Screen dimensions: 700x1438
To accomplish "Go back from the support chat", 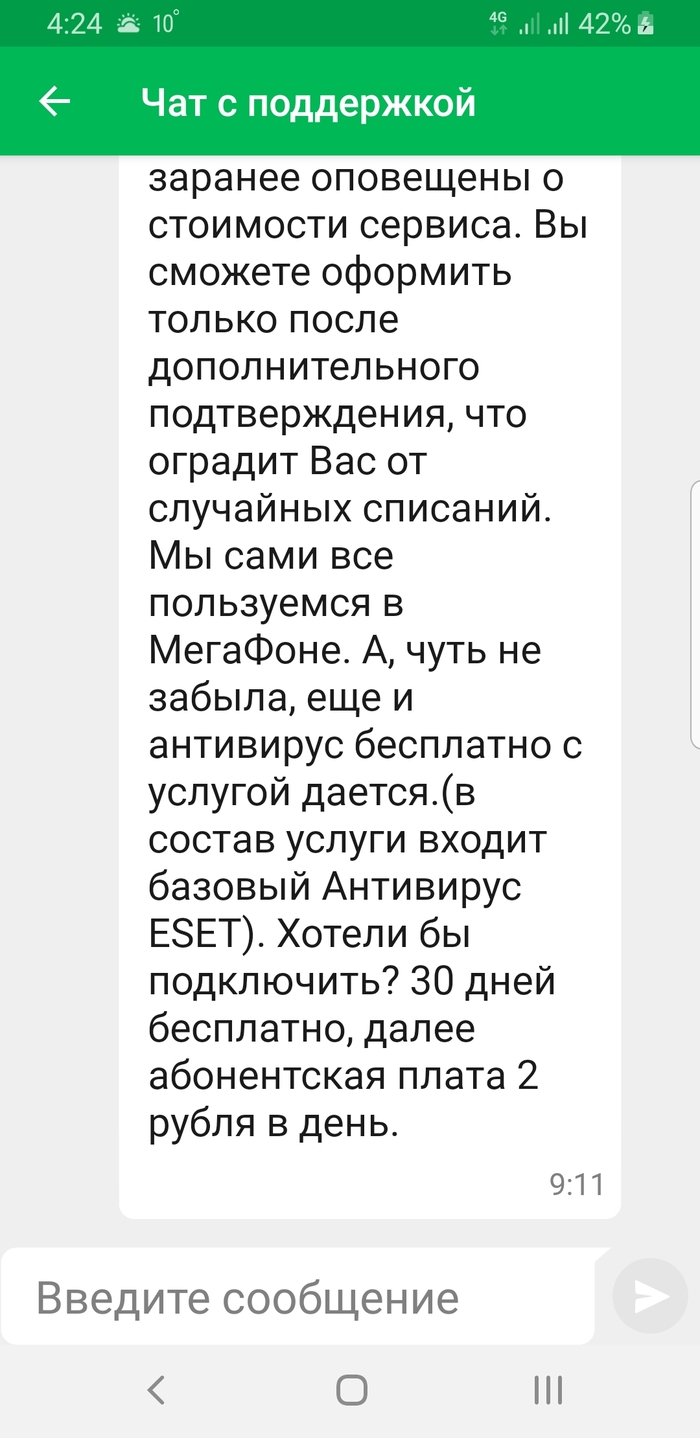I will (54, 101).
